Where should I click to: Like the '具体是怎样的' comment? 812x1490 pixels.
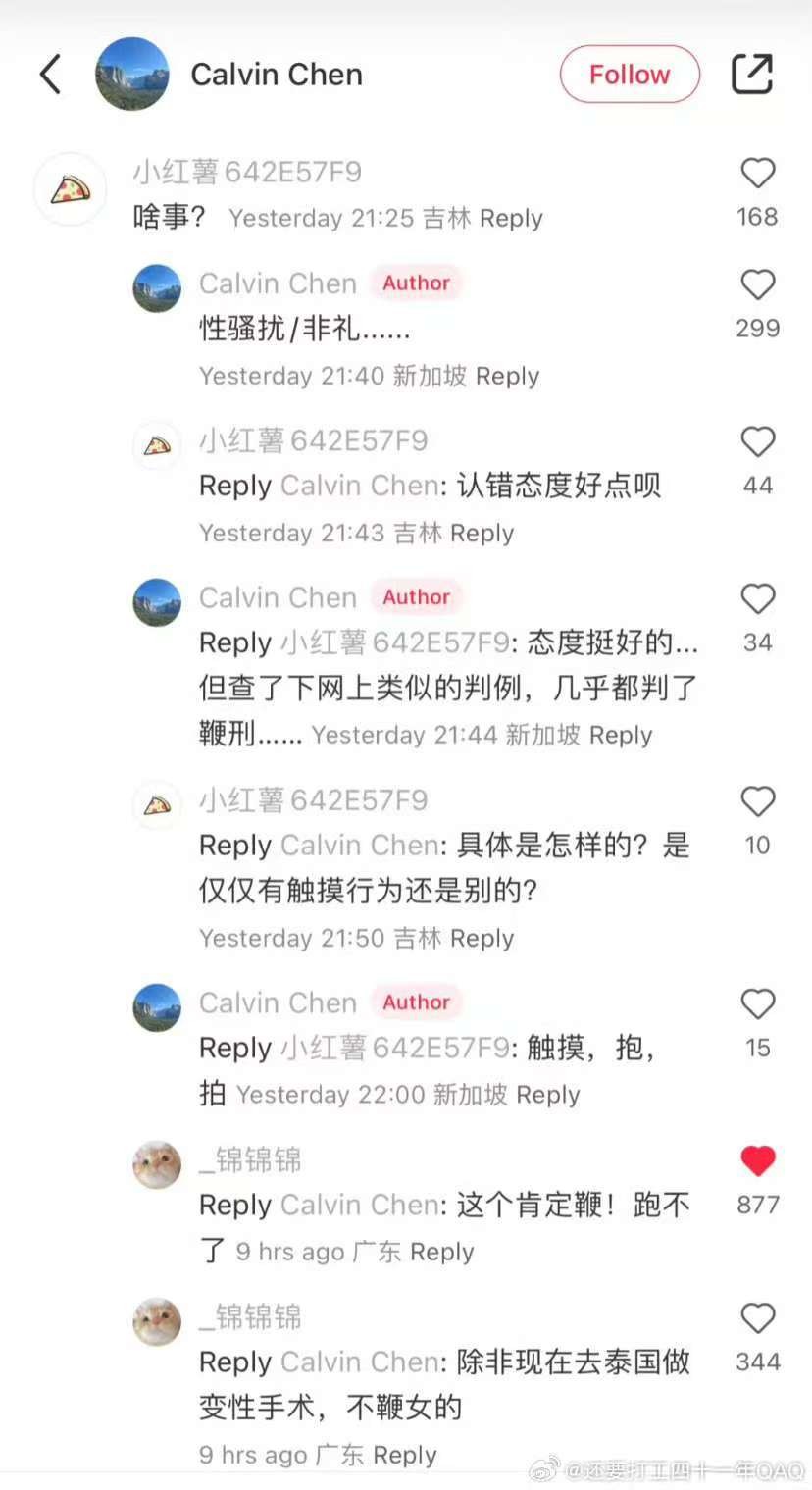point(757,802)
